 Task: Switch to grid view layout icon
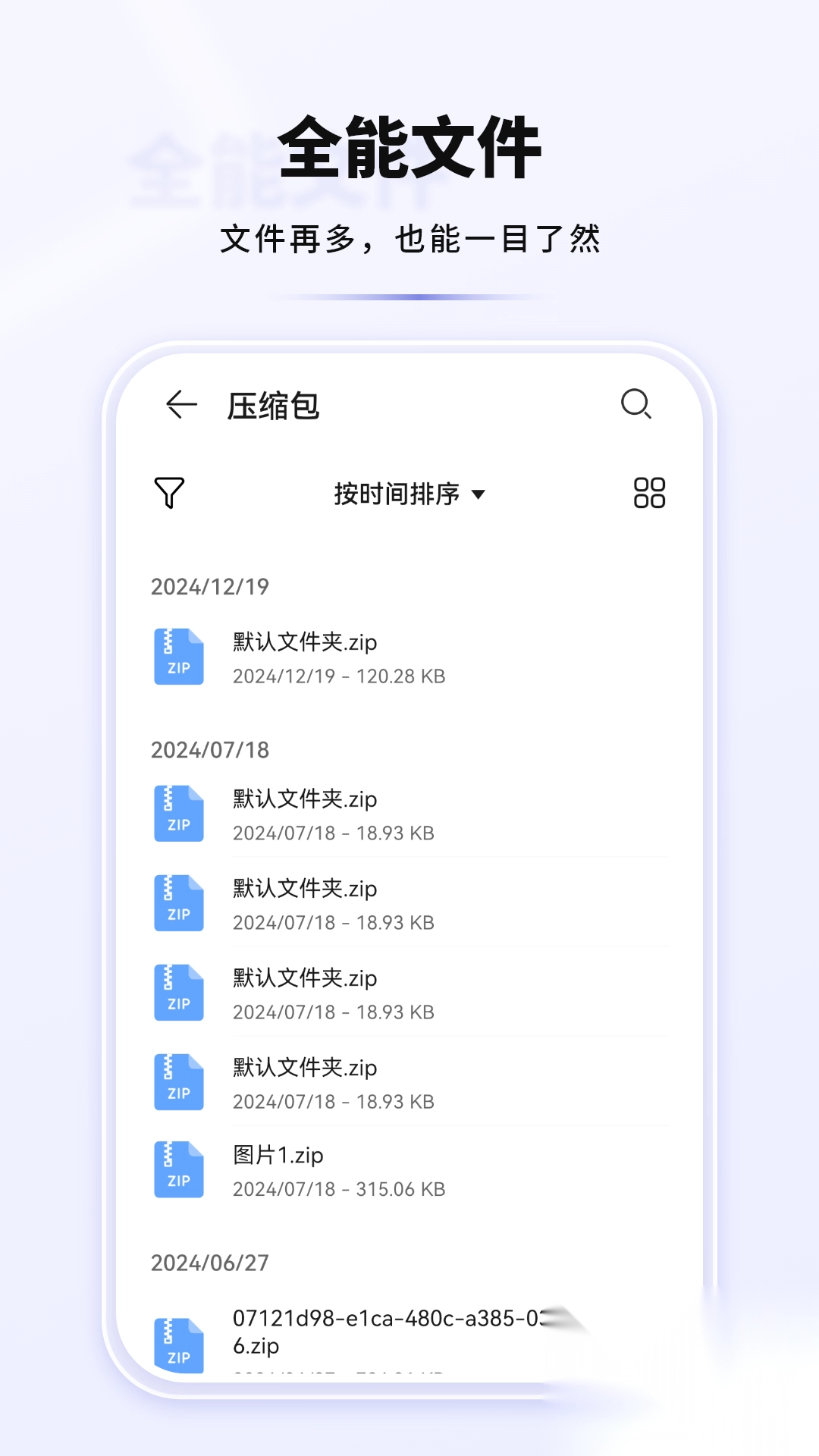pos(648,493)
